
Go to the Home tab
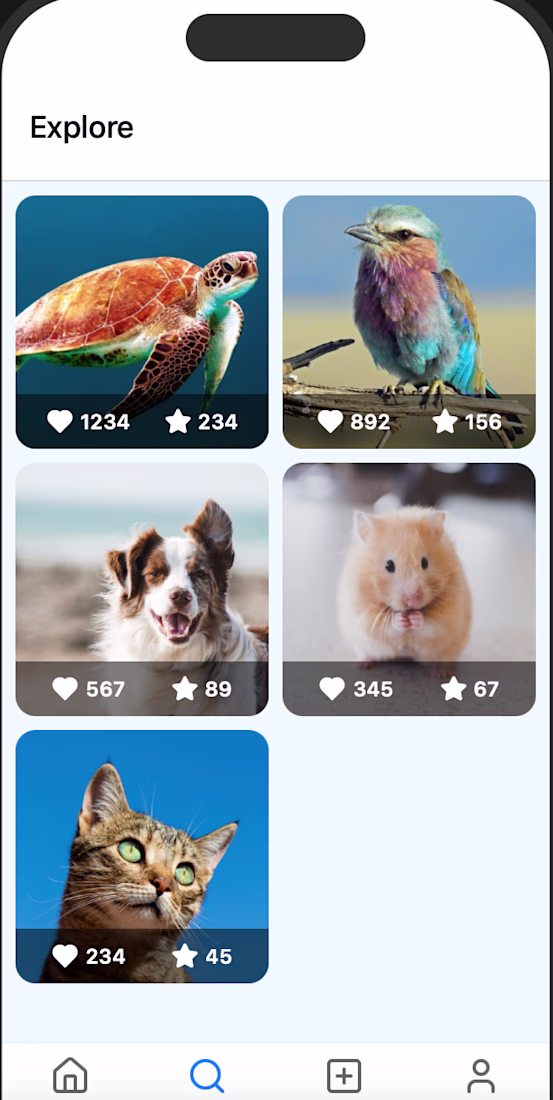coord(70,1075)
